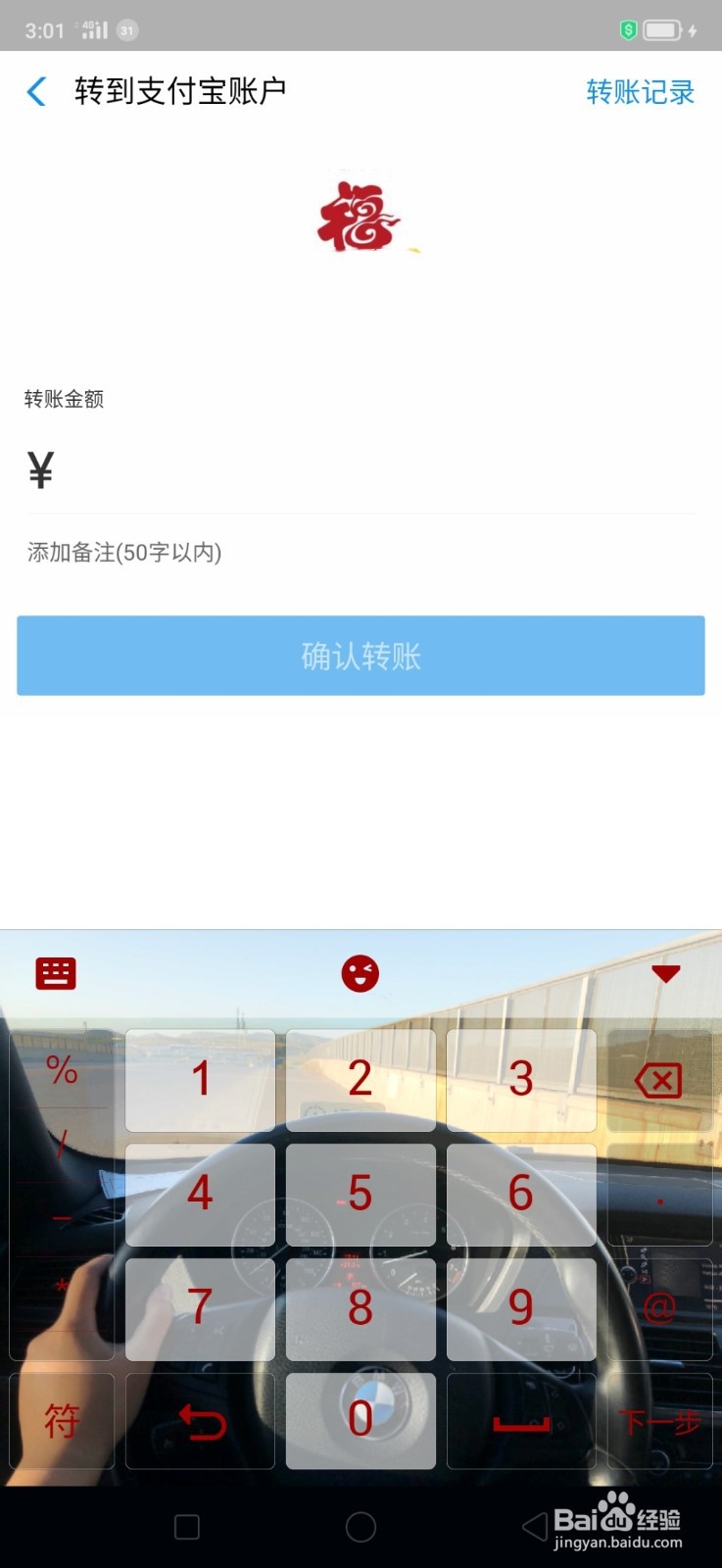Tap the Android home circle button
722x1568 pixels.
(361, 1527)
